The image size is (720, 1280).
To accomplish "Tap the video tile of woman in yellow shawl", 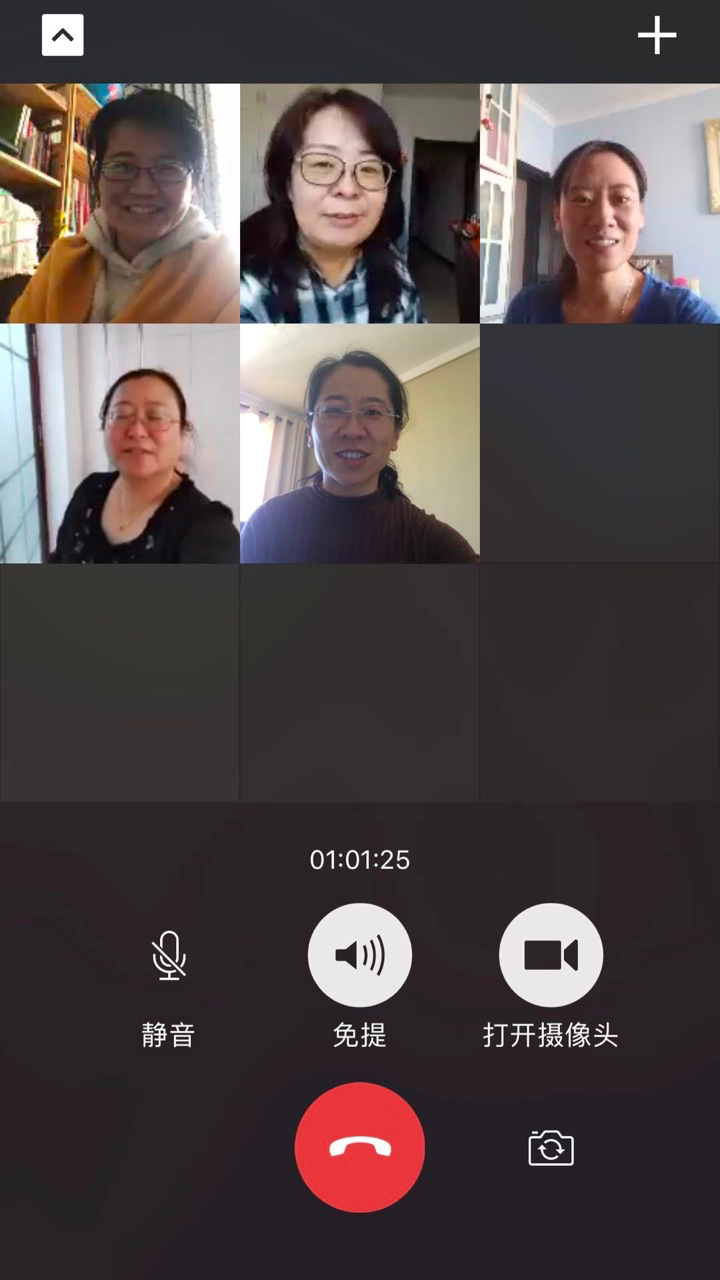I will tap(120, 203).
